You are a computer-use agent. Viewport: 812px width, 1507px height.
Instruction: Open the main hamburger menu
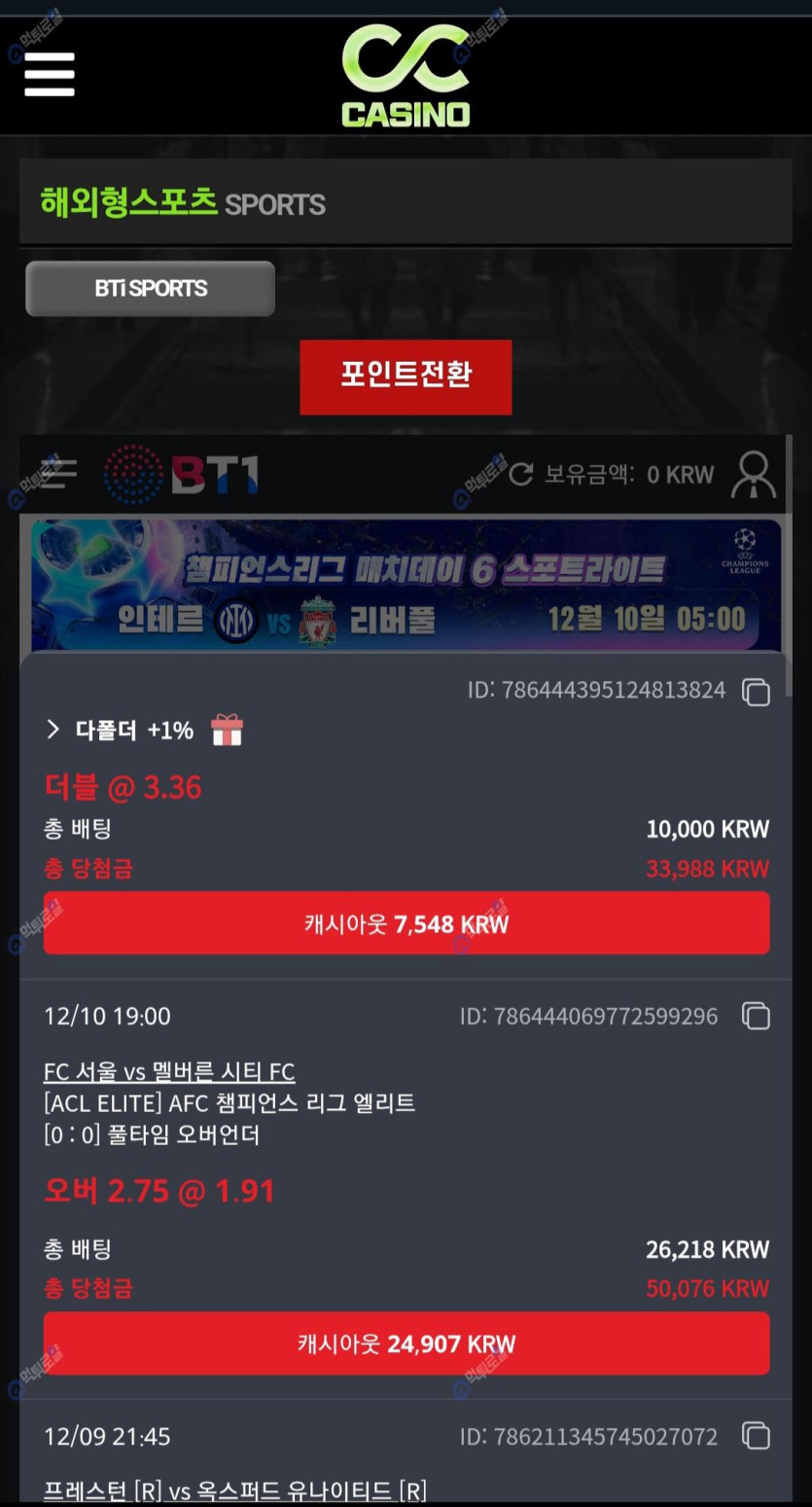(50, 74)
